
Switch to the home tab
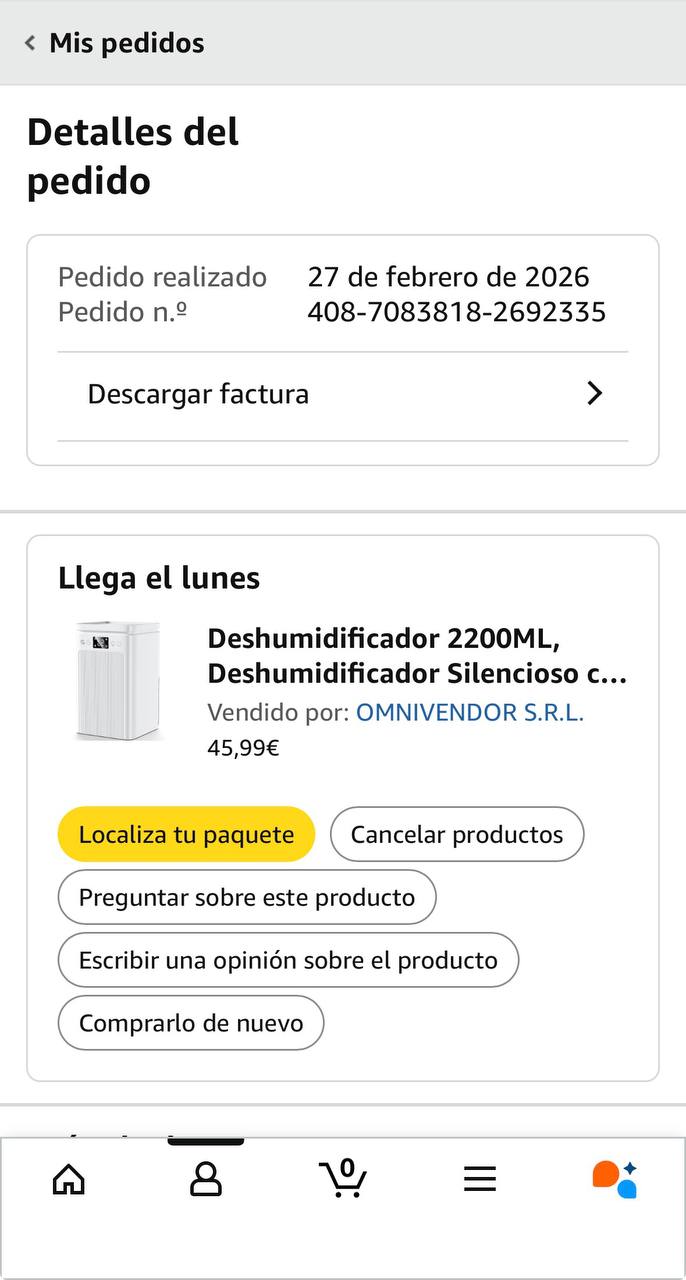[x=68, y=1180]
